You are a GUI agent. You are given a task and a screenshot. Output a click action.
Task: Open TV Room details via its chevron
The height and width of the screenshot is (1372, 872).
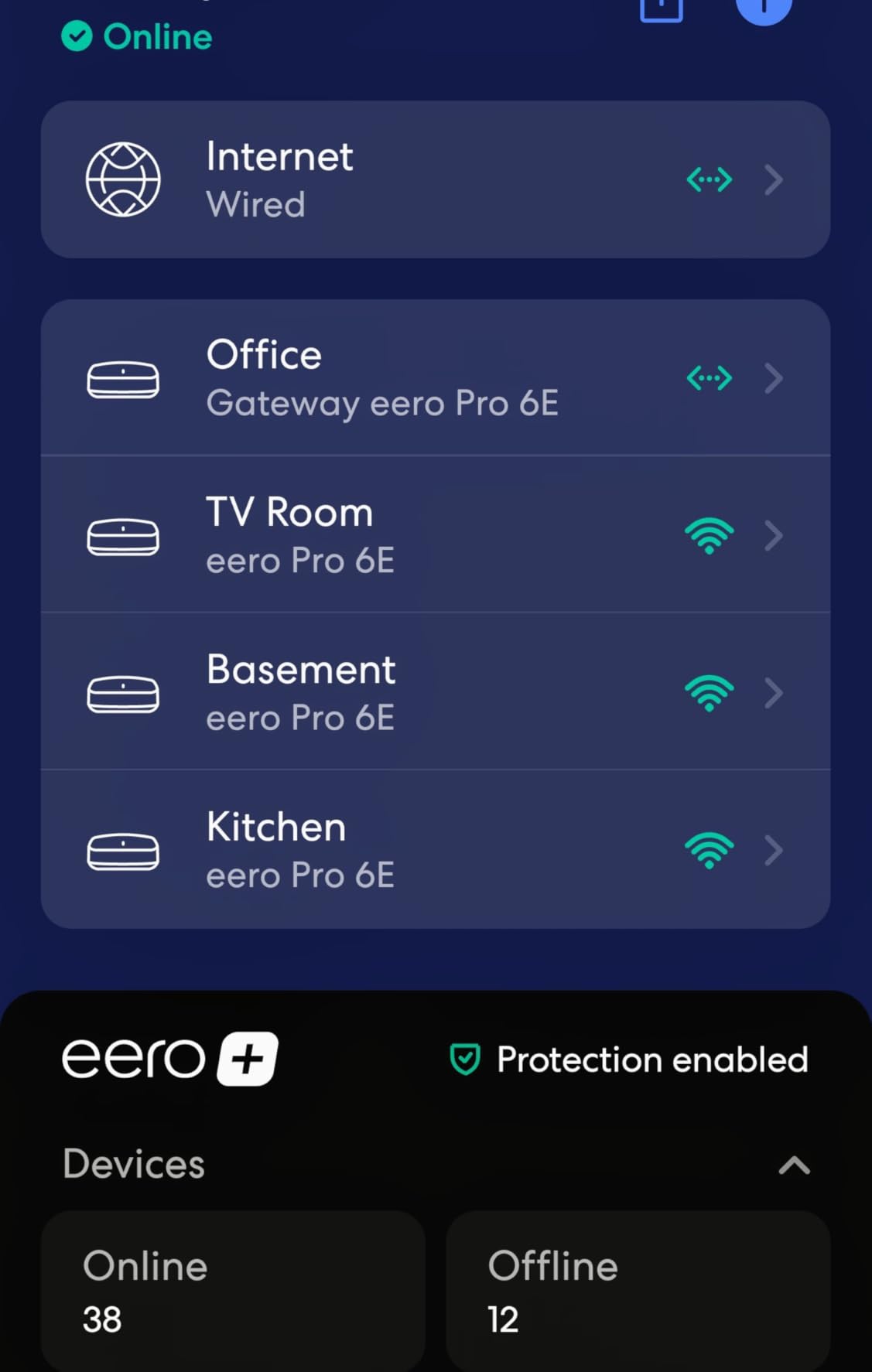(773, 534)
